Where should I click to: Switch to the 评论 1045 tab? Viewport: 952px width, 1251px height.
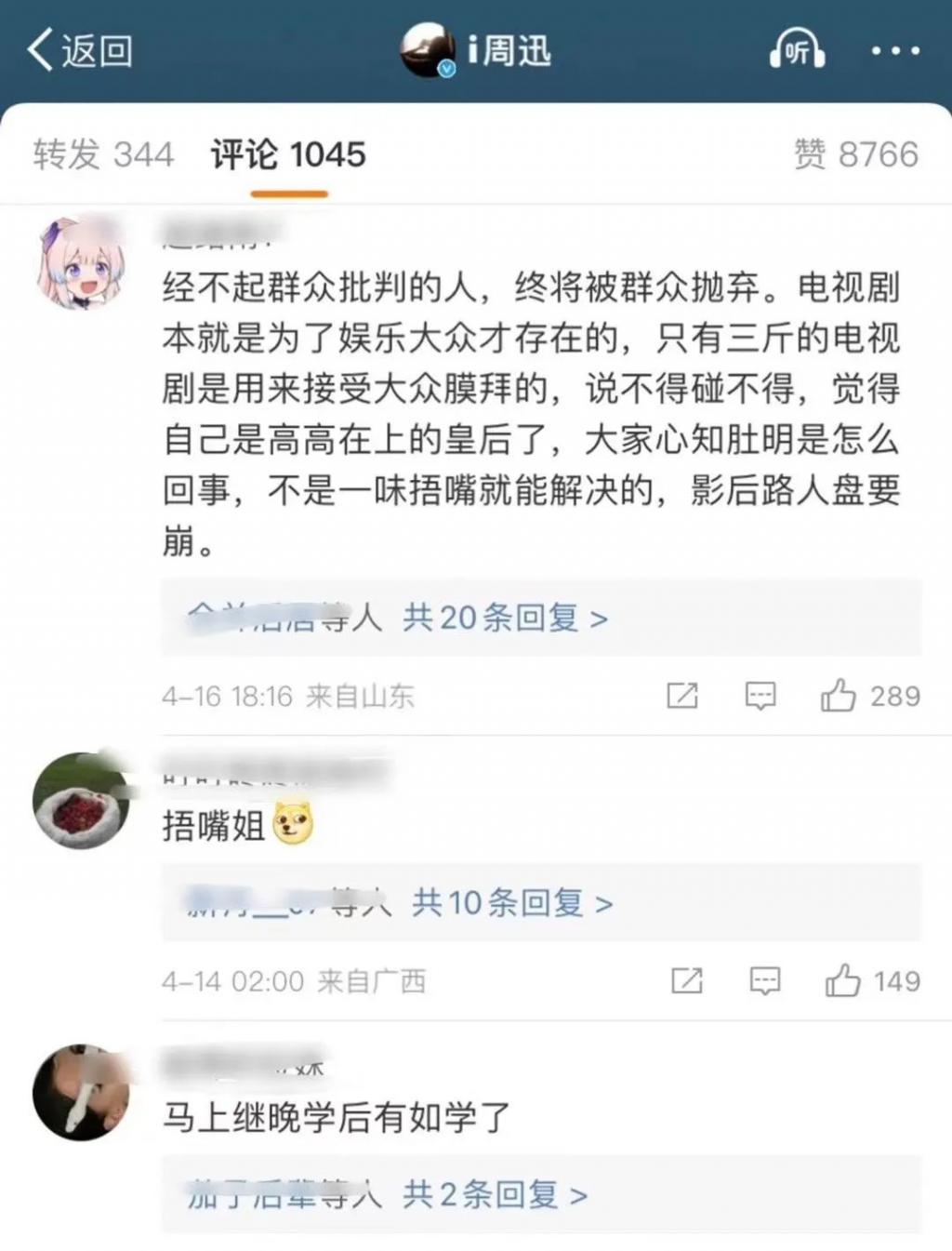[x=288, y=154]
